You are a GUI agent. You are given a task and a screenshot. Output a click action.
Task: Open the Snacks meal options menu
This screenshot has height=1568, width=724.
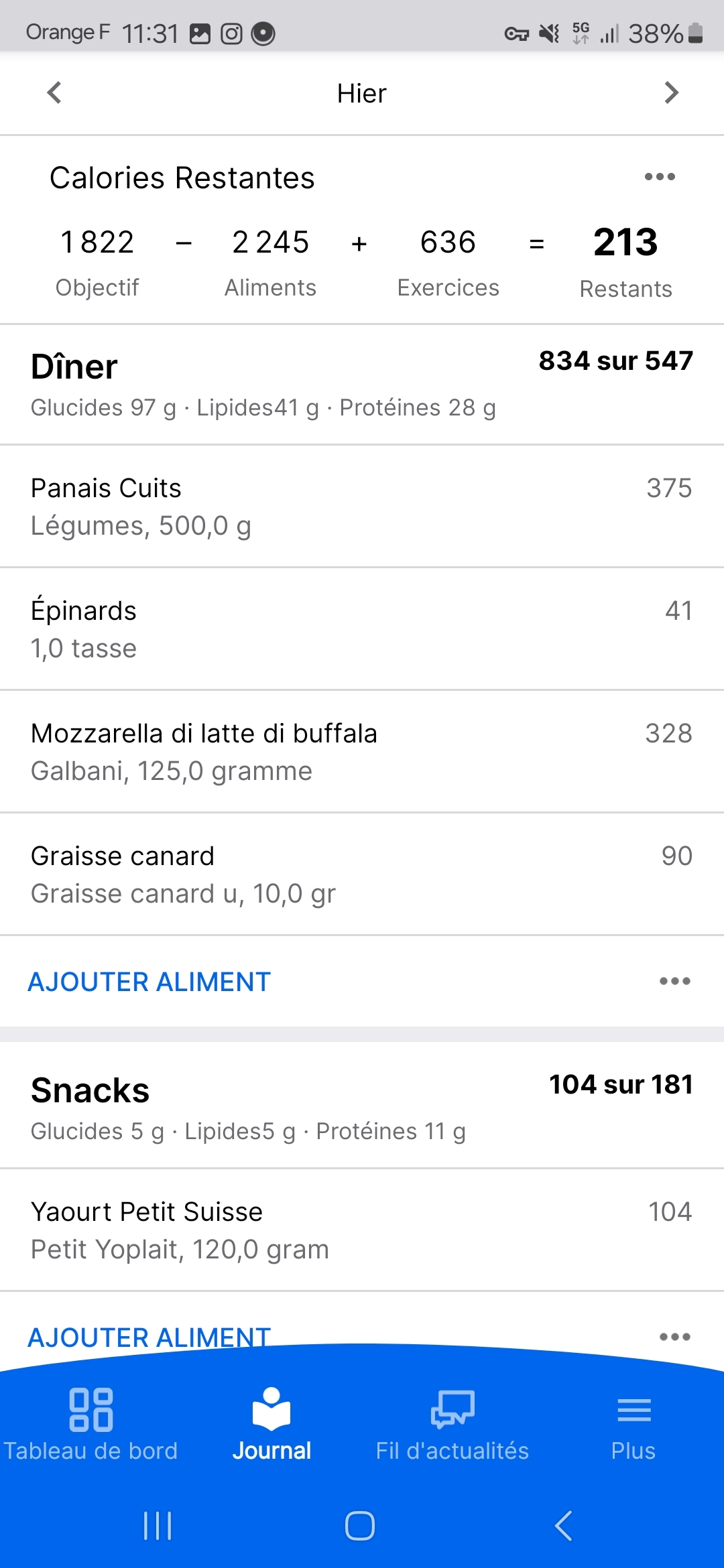(x=674, y=1336)
